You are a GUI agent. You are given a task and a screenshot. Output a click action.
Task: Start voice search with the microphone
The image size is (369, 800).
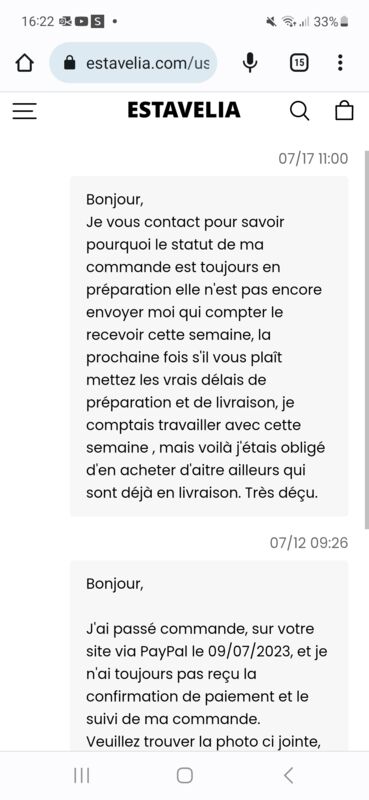coord(250,63)
